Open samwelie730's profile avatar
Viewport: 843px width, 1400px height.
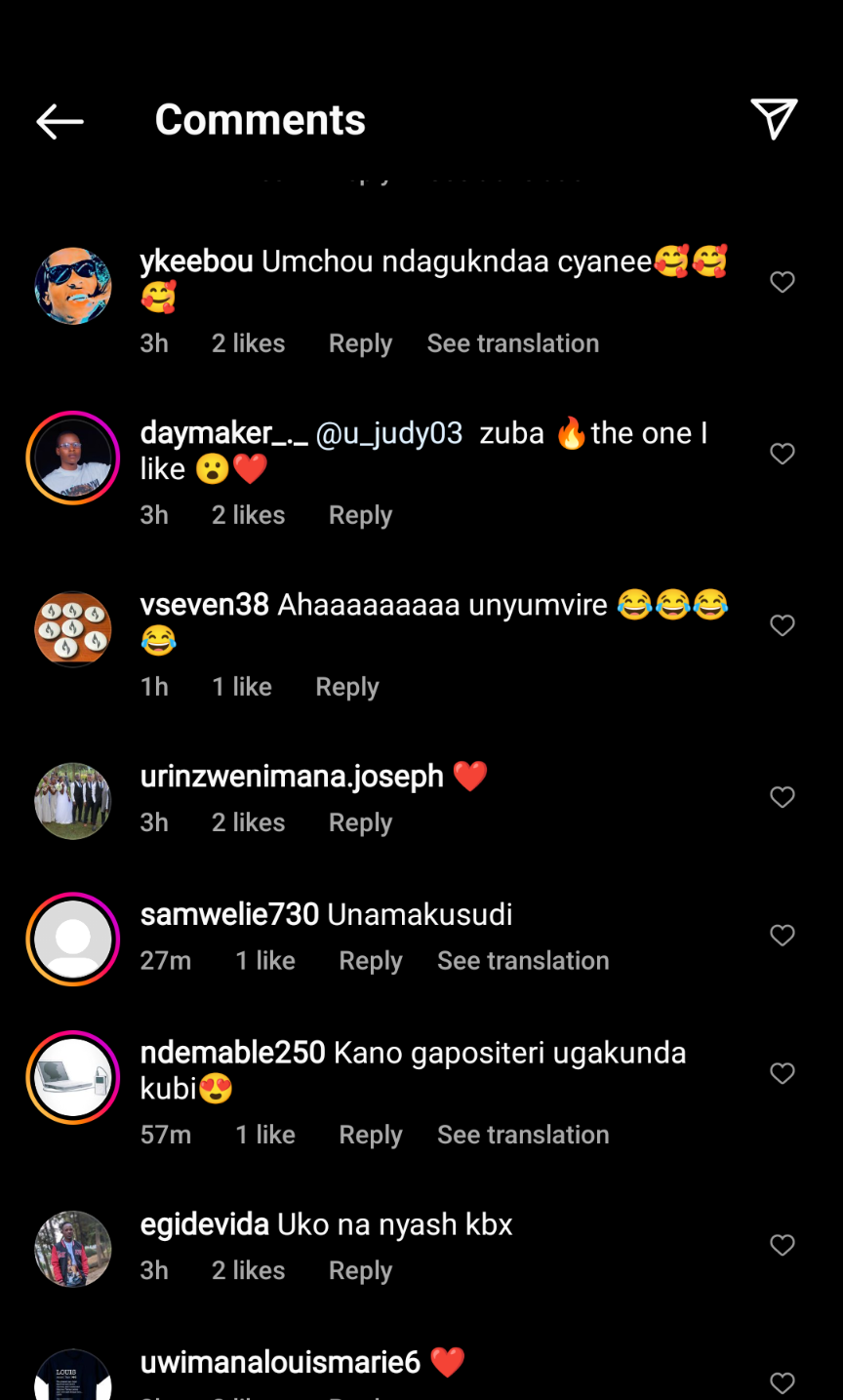pos(73,939)
